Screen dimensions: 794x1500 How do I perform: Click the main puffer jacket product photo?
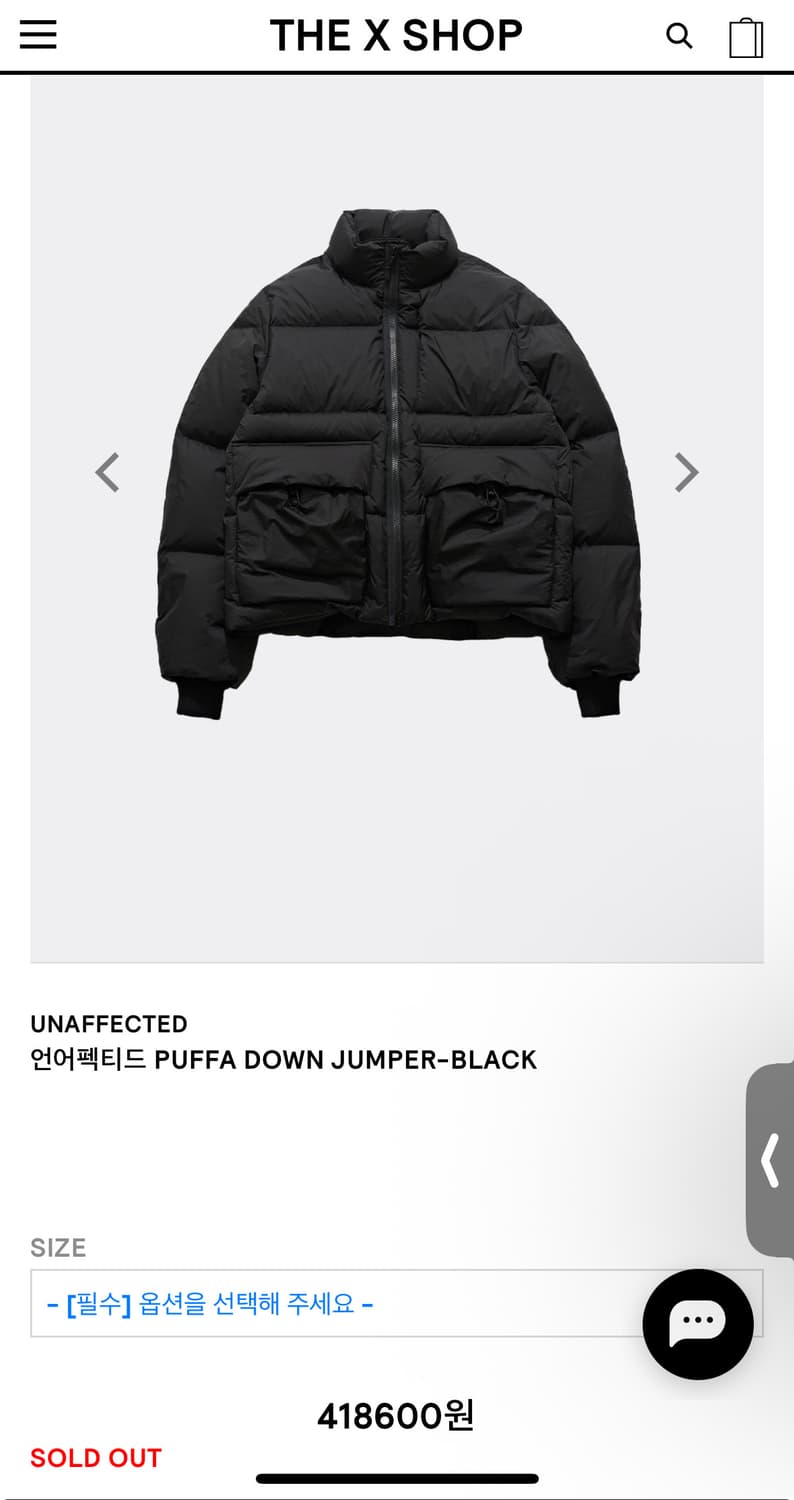397,470
